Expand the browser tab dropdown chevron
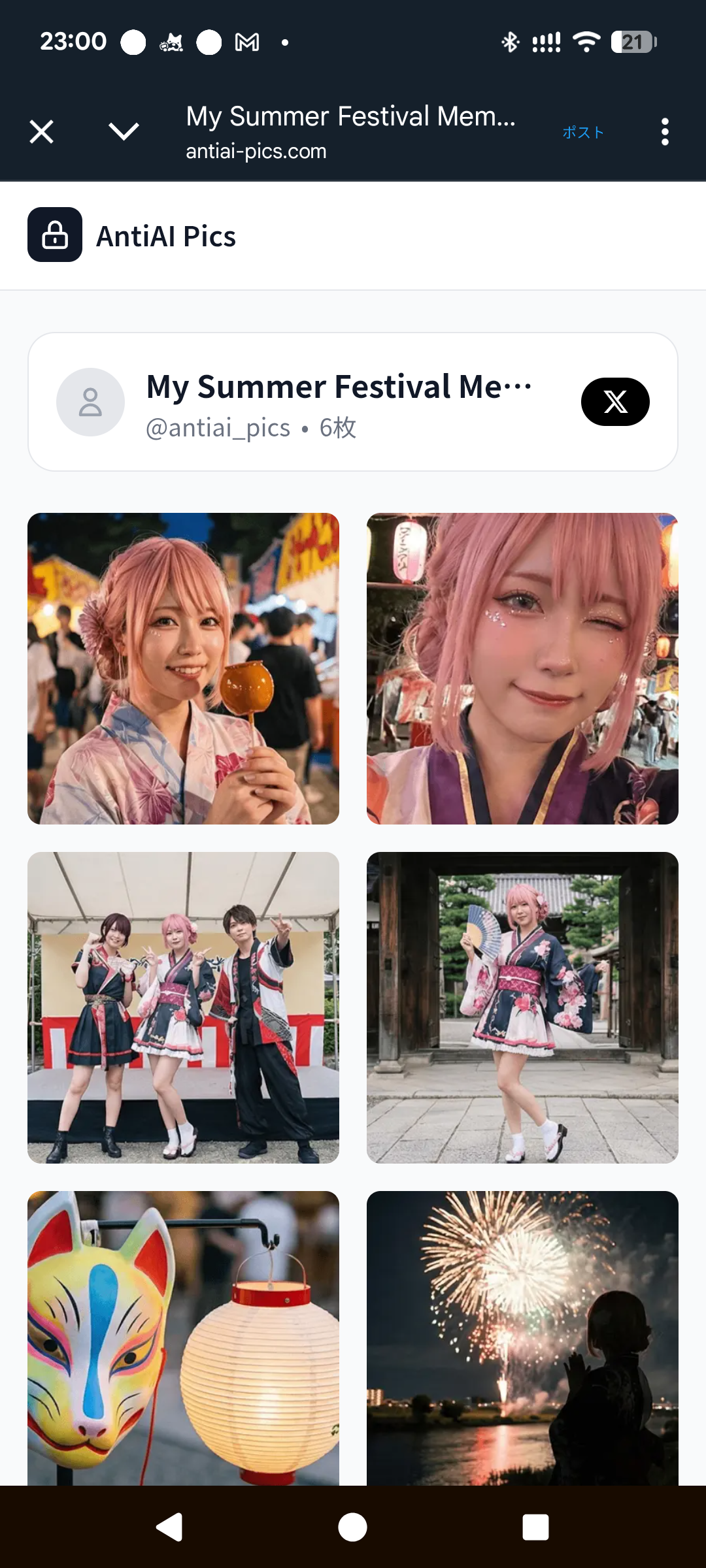The height and width of the screenshot is (1568, 706). 124,132
